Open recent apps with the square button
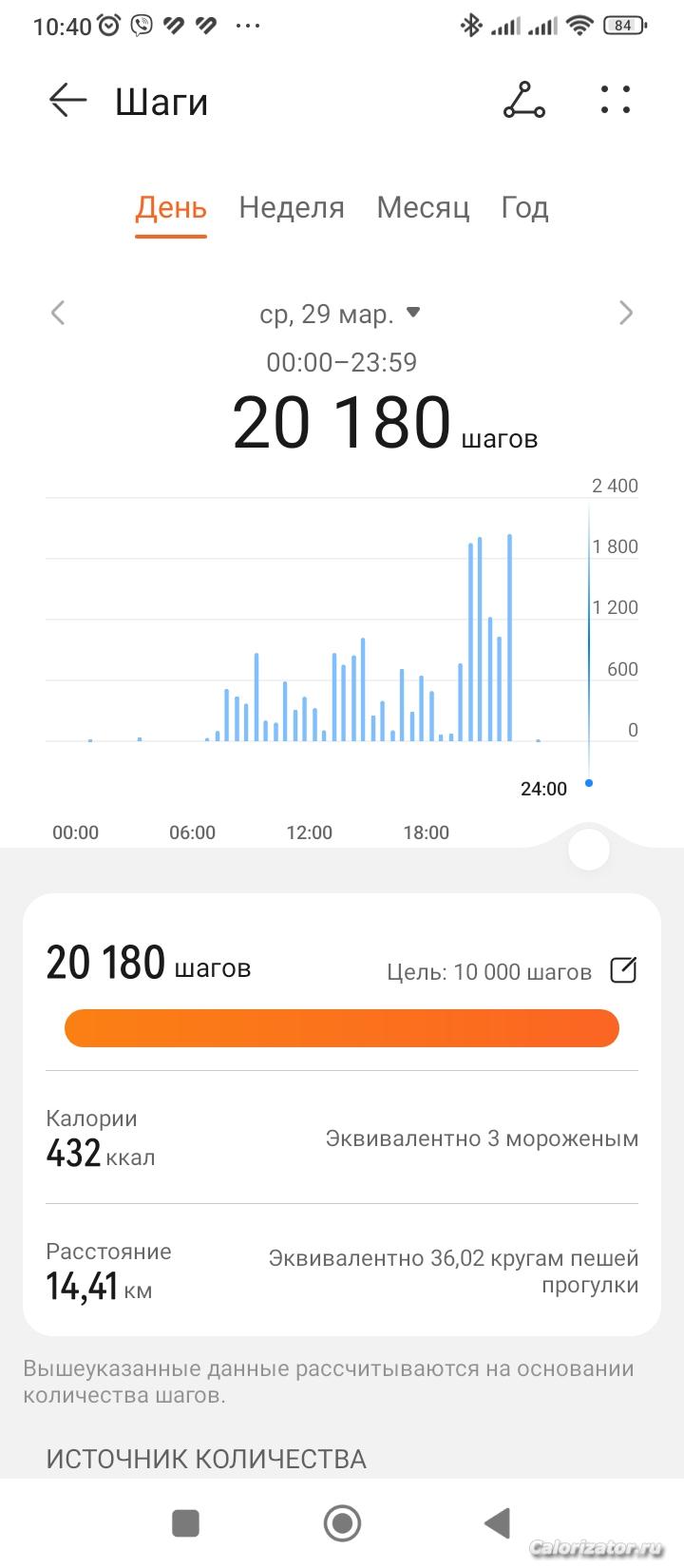Screen dimensions: 684x1568 click(185, 1522)
